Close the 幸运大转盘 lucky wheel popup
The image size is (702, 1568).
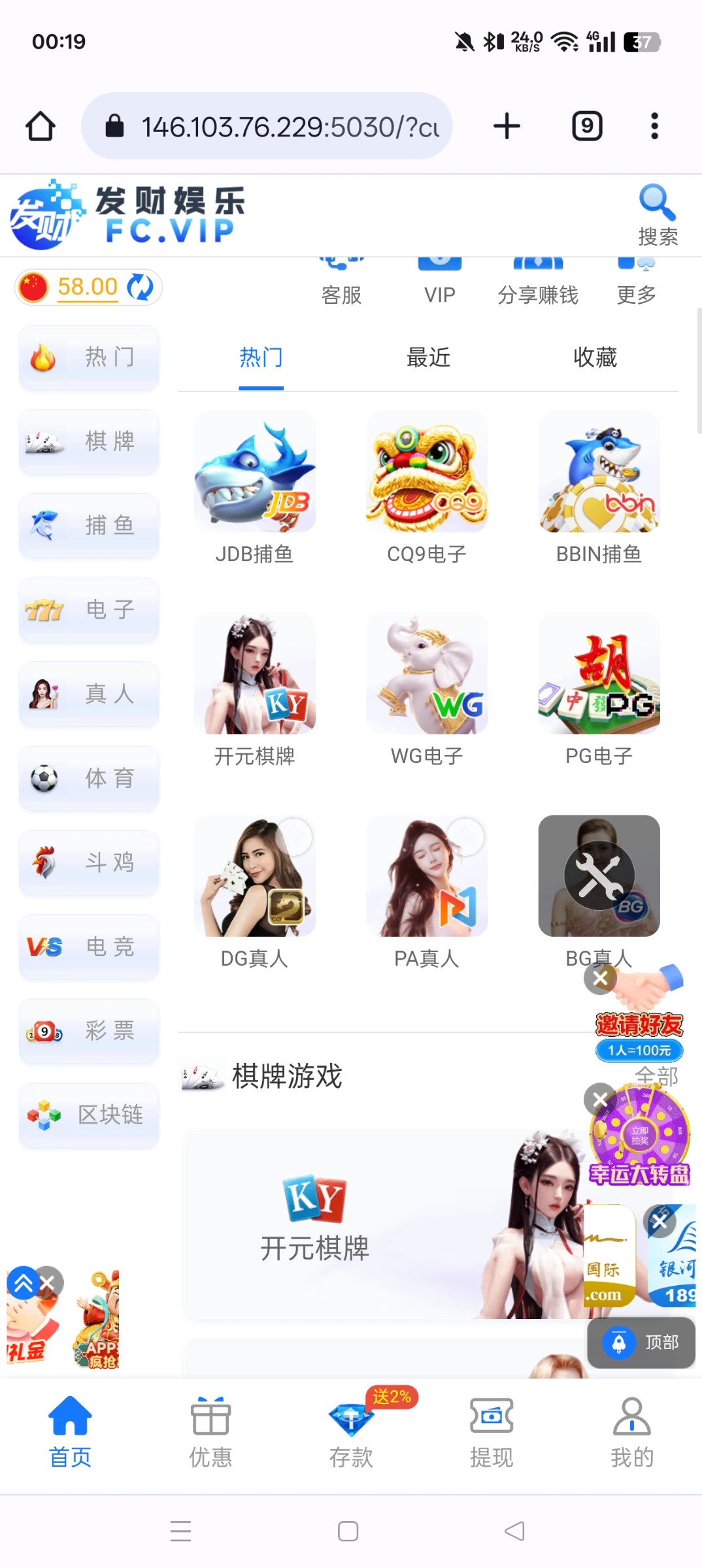tap(599, 1100)
